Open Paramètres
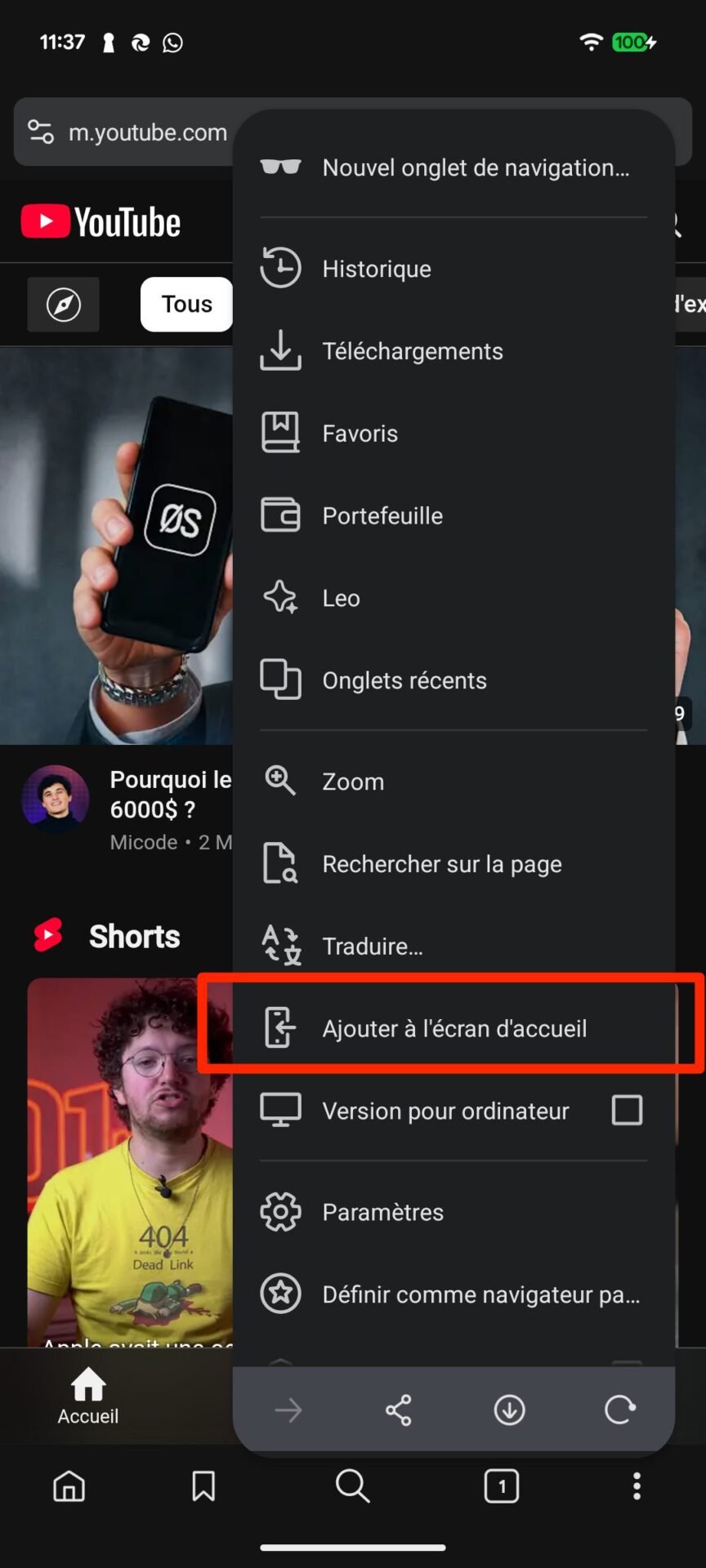The width and height of the screenshot is (706, 1568). [x=454, y=1212]
